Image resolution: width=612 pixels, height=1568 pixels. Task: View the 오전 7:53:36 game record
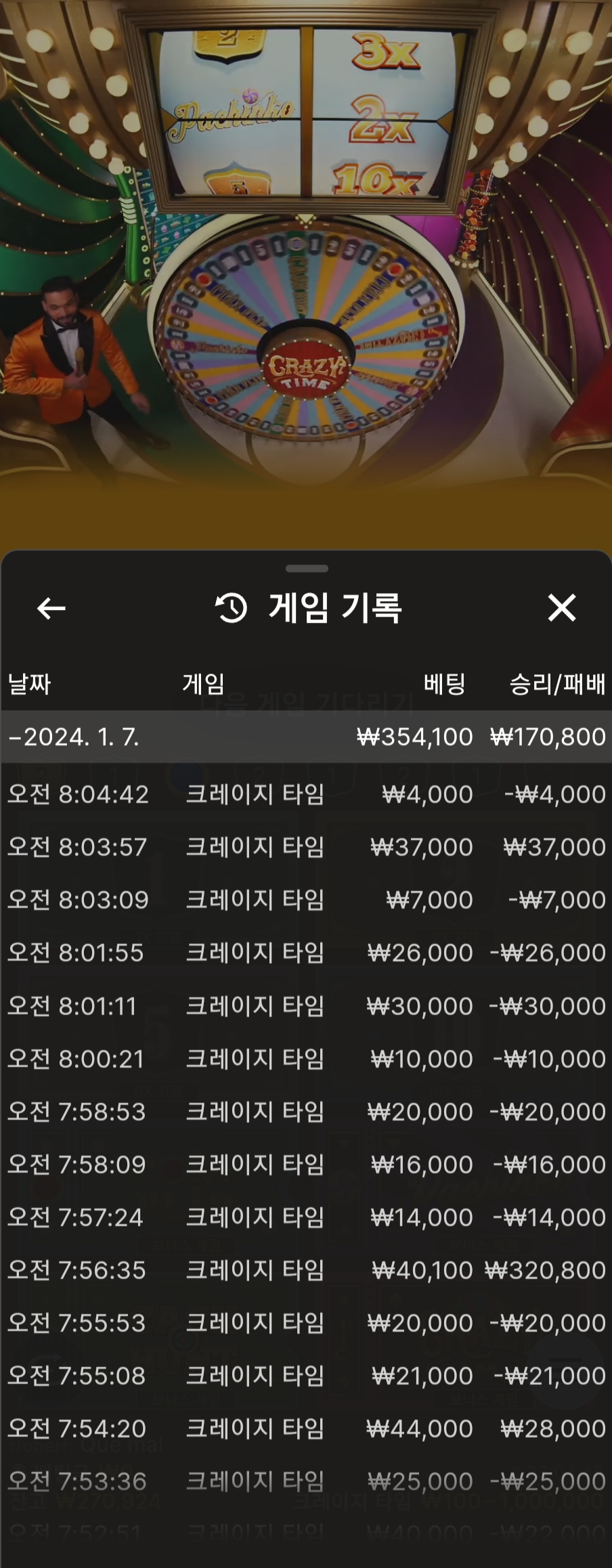coord(306,1481)
